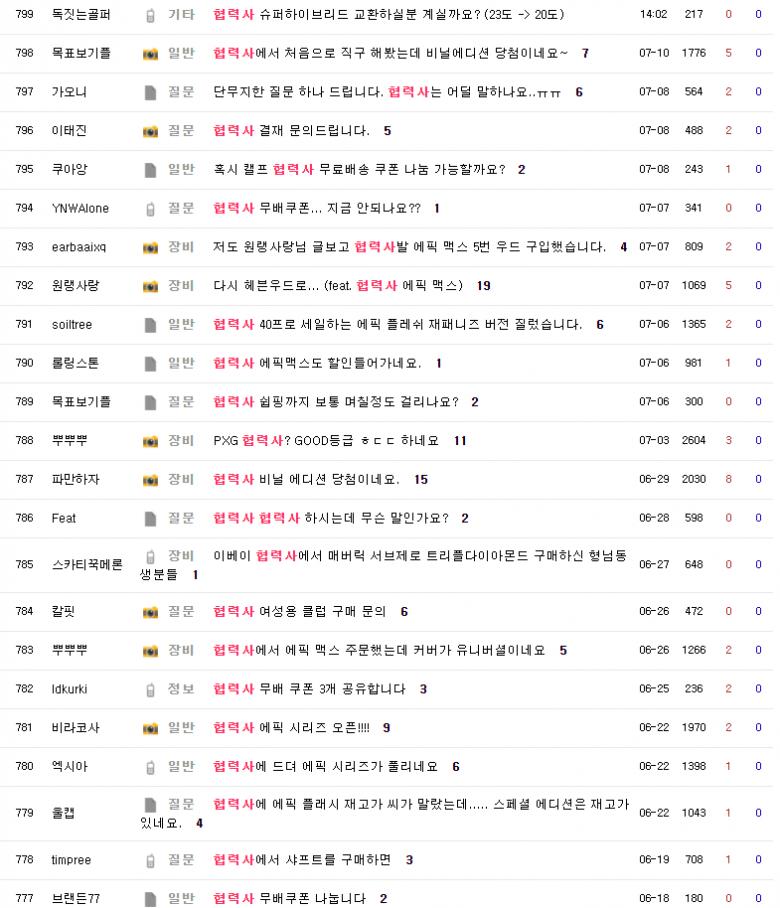Image resolution: width=780 pixels, height=908 pixels.
Task: Open post 798 about 비닐에디션 당첨
Action: [390, 53]
